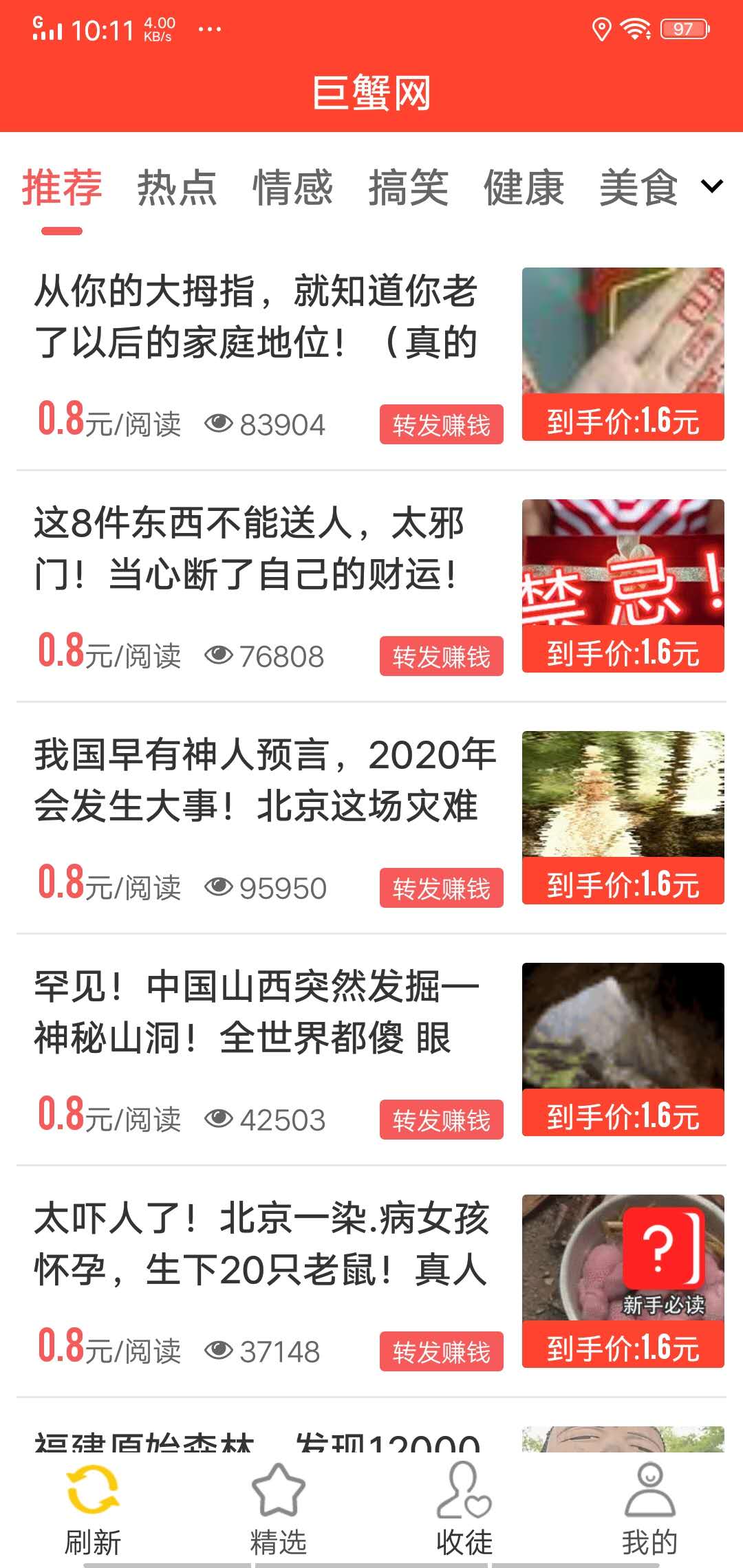Screen dimensions: 743x1568
Task: Open the 情感 category
Action: (292, 187)
